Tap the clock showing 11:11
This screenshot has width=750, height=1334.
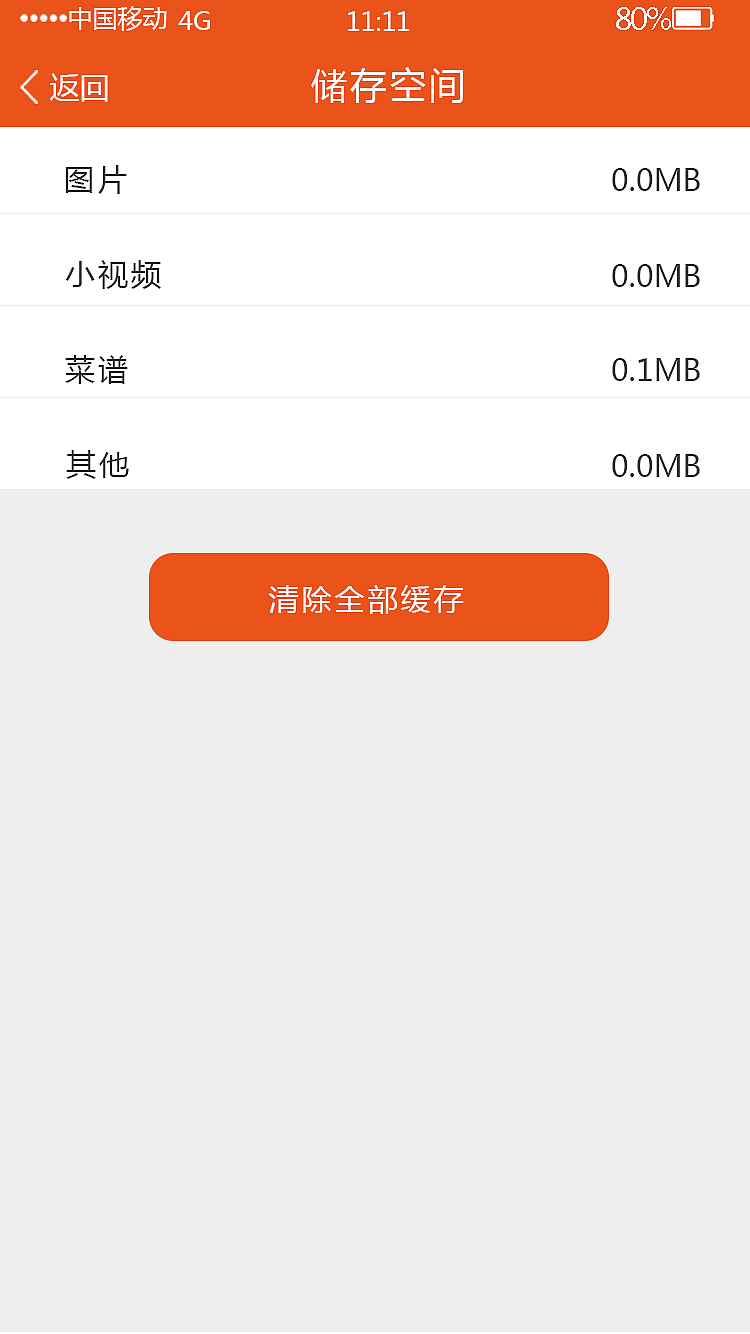coord(378,20)
